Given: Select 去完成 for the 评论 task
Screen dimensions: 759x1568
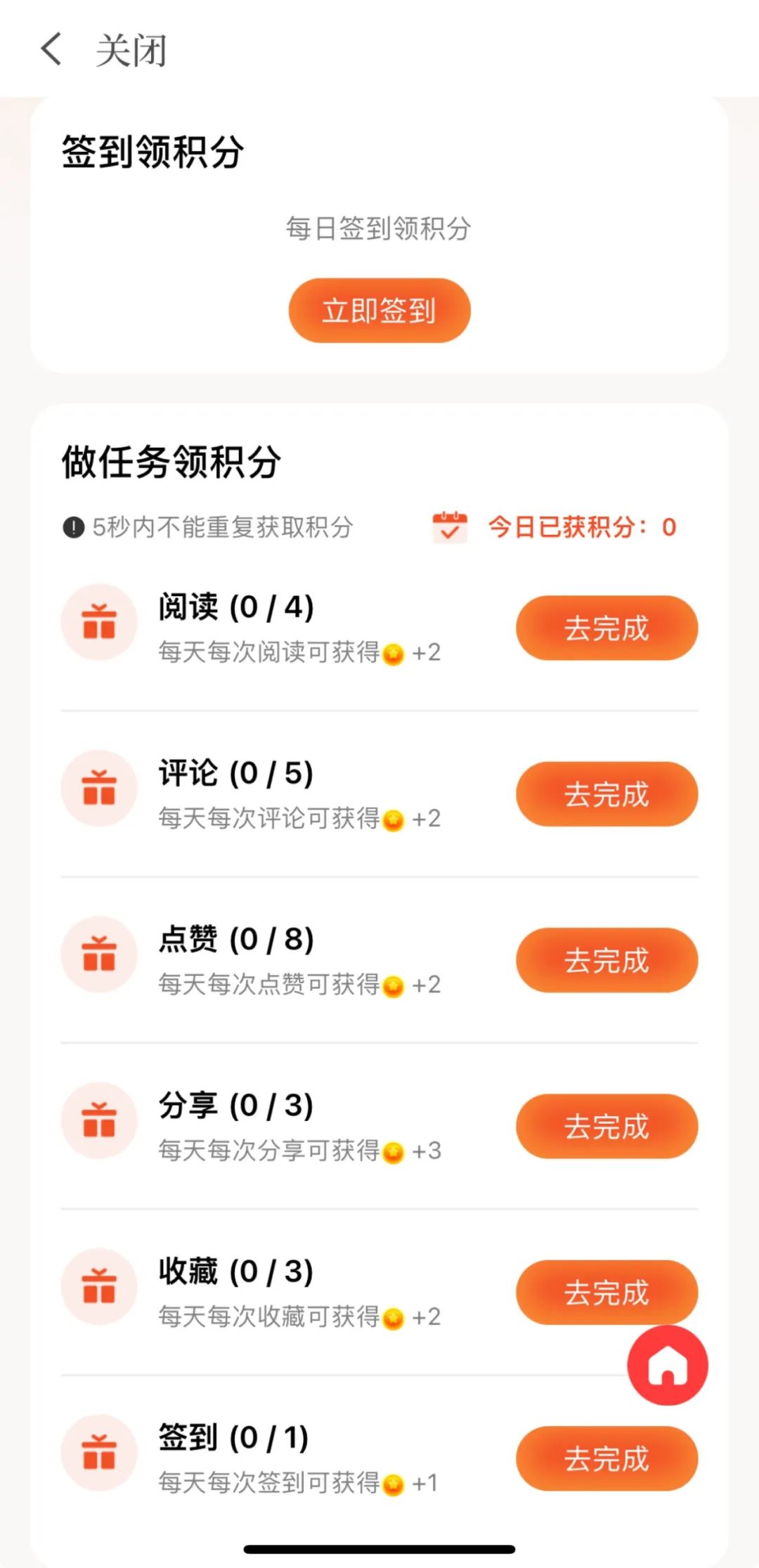Looking at the screenshot, I should [x=607, y=793].
